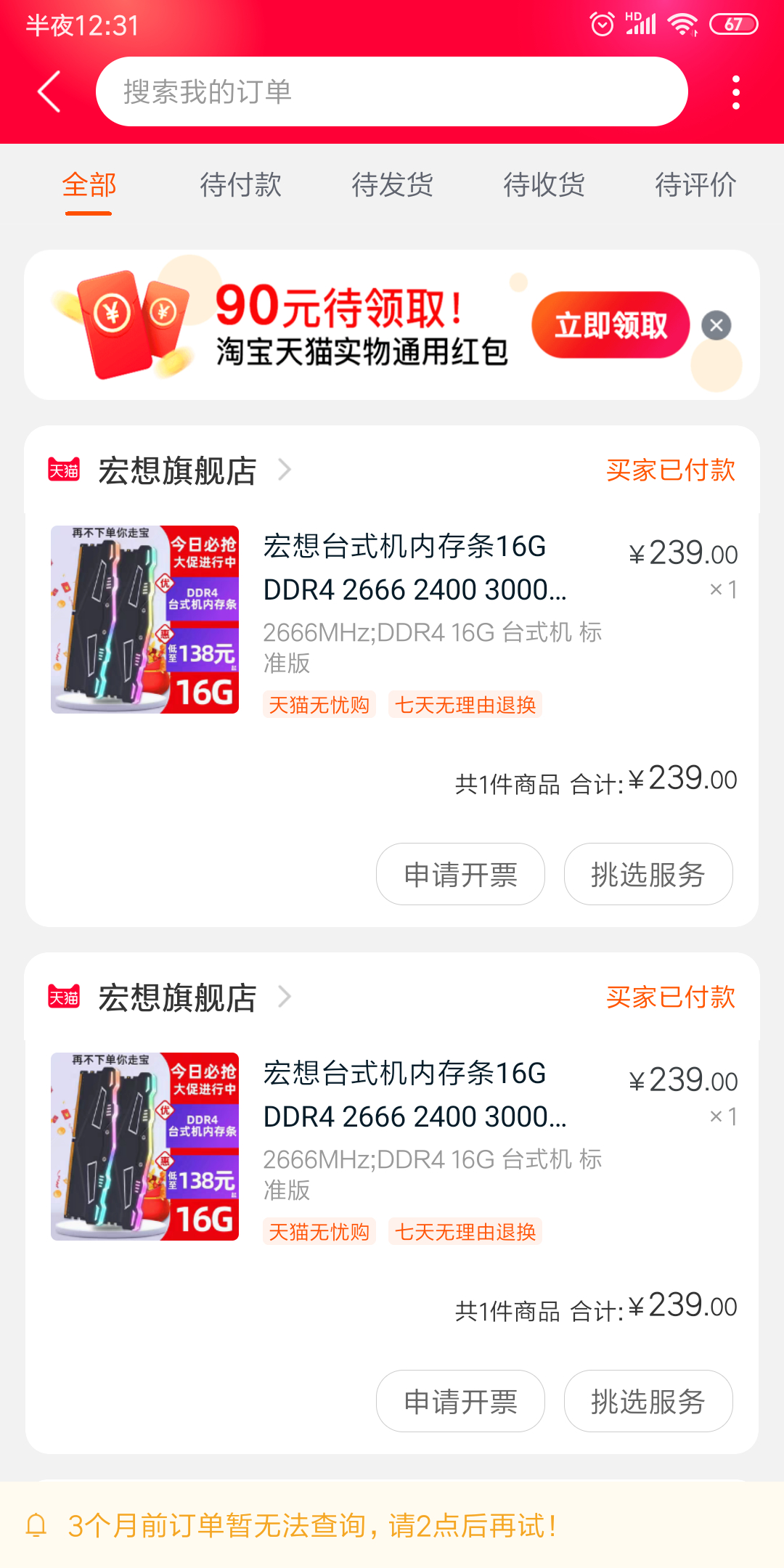Claim the red packet with 立即领取
Viewport: 784px width, 1568px height.
(x=611, y=325)
